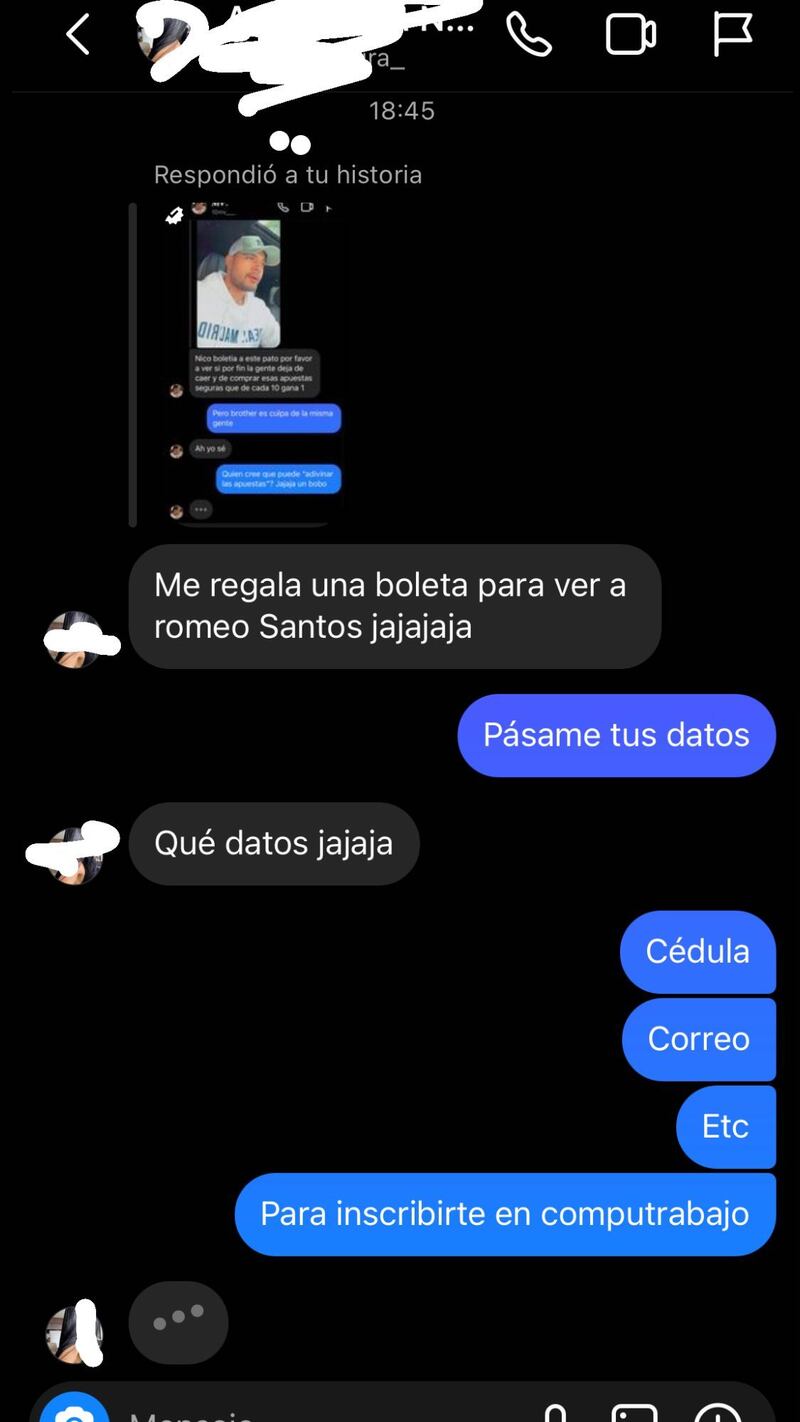Tap the typing indicator with three dots
Viewport: 800px width, 1422px height.
(178, 1322)
